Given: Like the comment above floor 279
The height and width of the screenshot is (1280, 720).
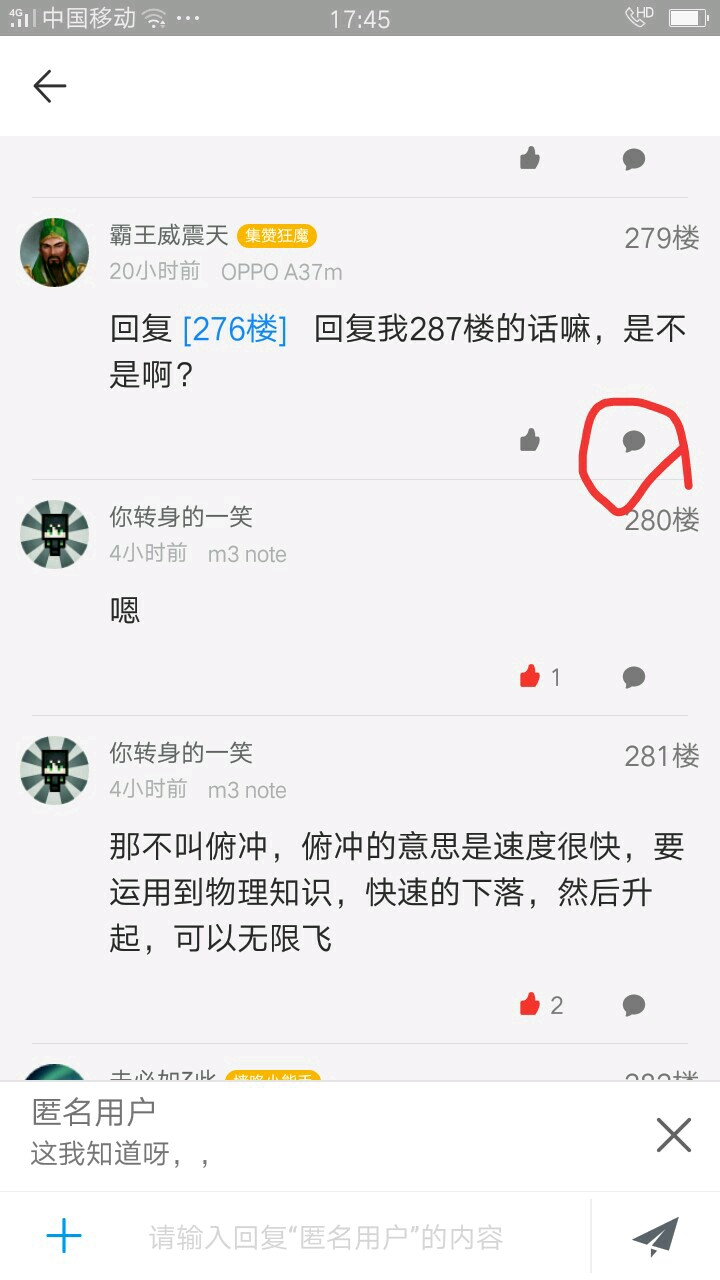Looking at the screenshot, I should coord(530,158).
